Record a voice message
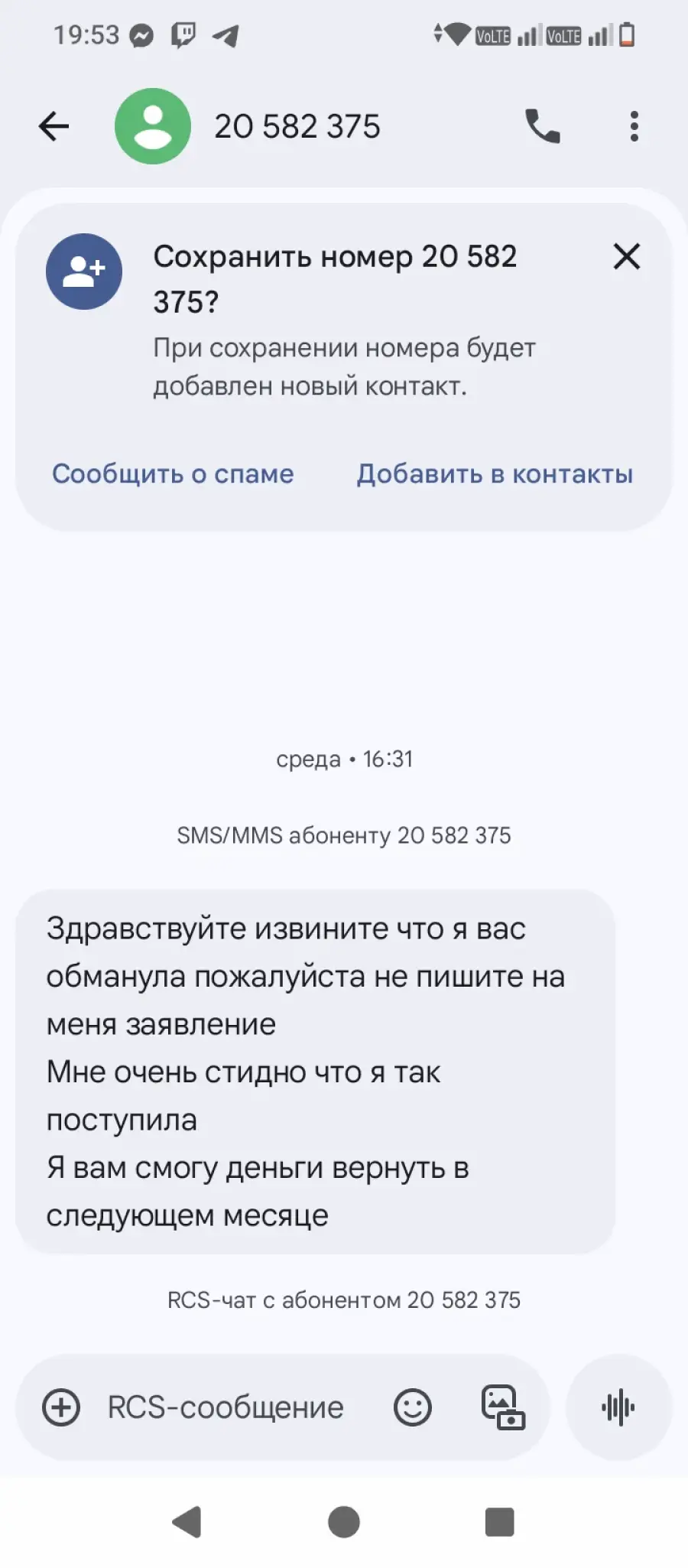Viewport: 688px width, 1568px height. 618,1407
